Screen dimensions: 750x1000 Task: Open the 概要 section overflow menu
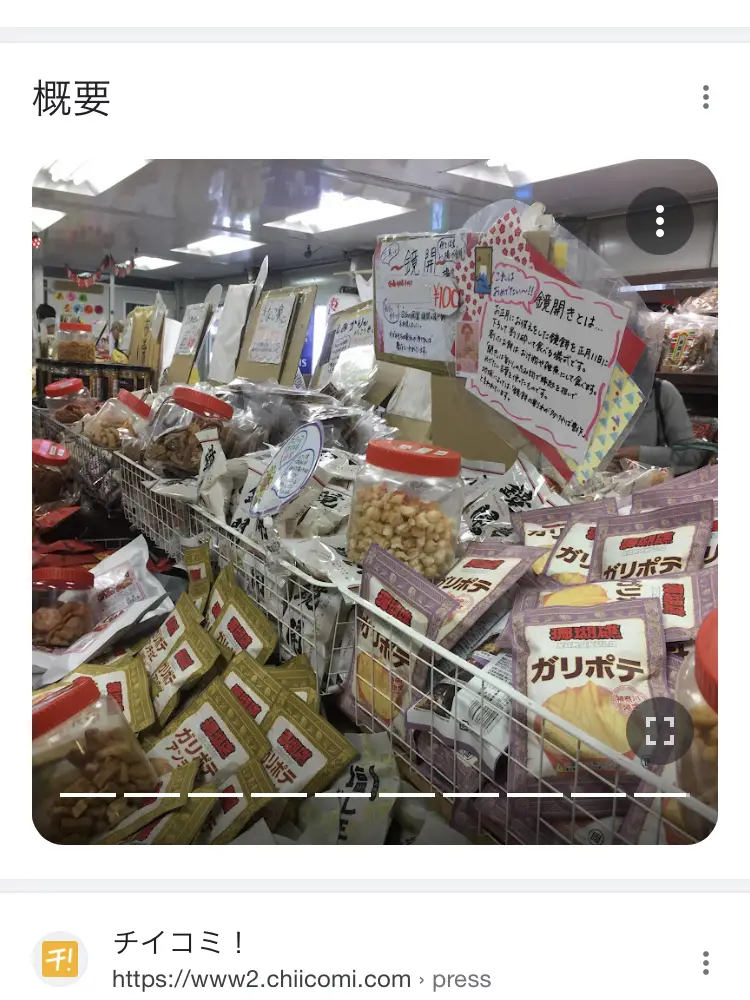pyautogui.click(x=706, y=97)
